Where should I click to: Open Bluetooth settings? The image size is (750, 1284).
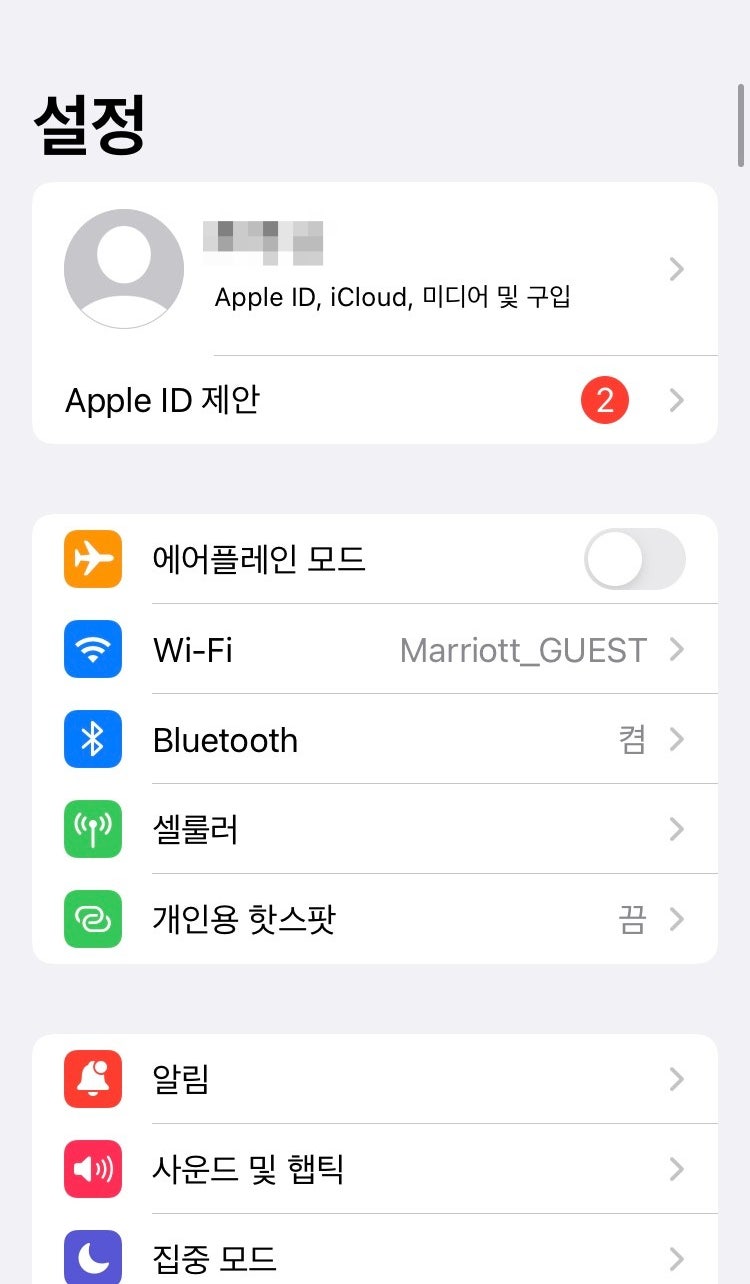(375, 739)
